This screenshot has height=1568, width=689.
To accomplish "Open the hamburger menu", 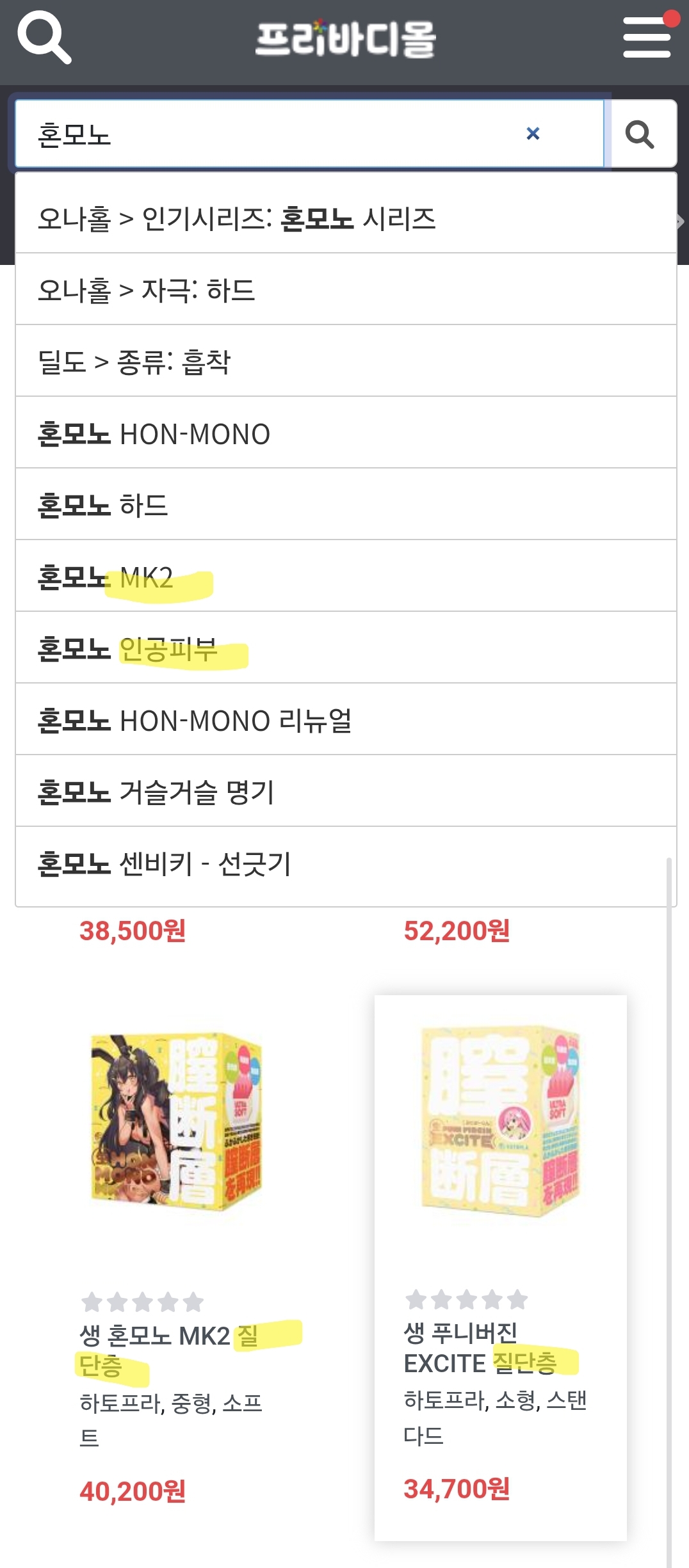I will (647, 38).
